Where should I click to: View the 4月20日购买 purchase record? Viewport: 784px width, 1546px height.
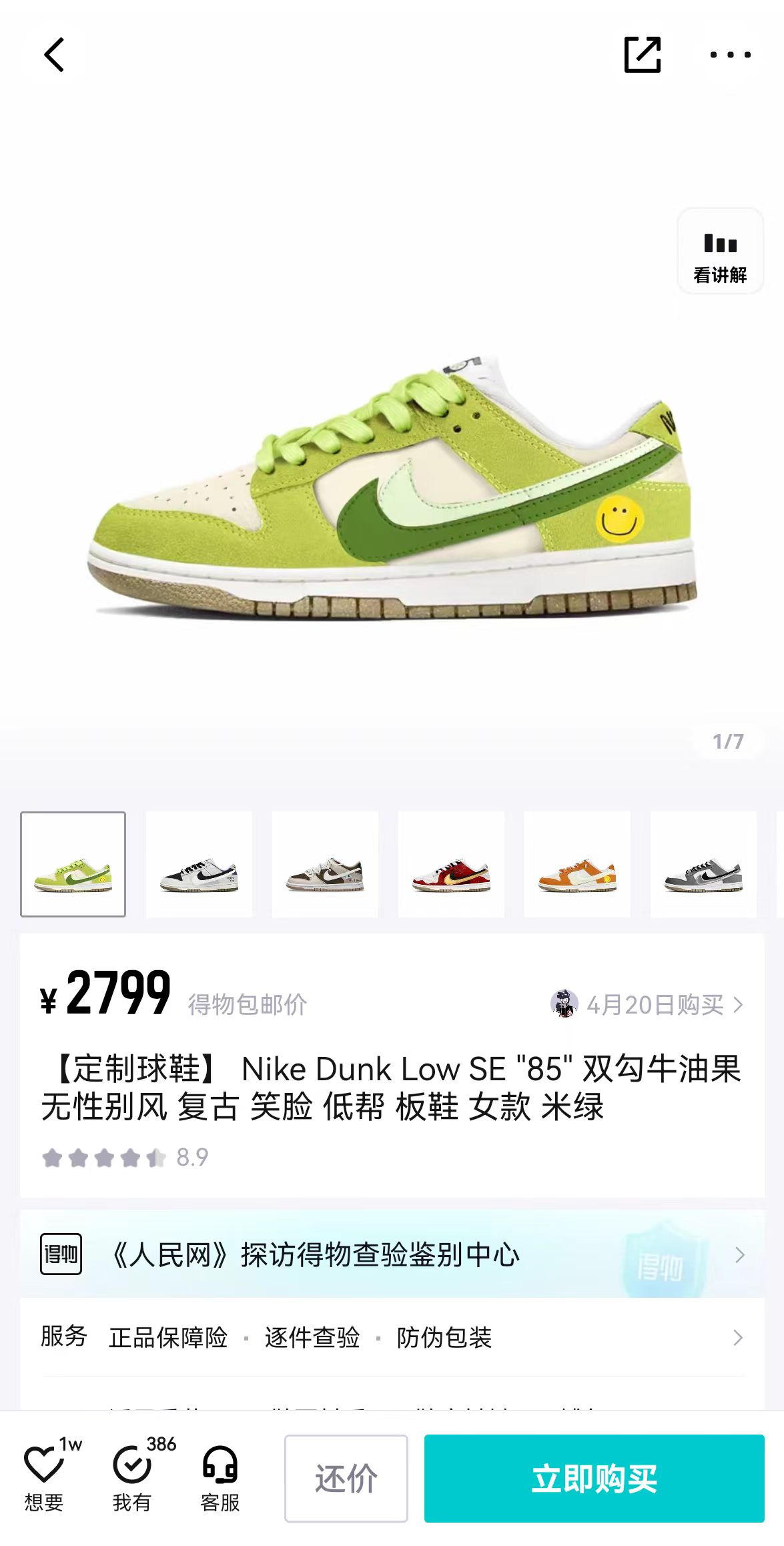(x=647, y=1004)
